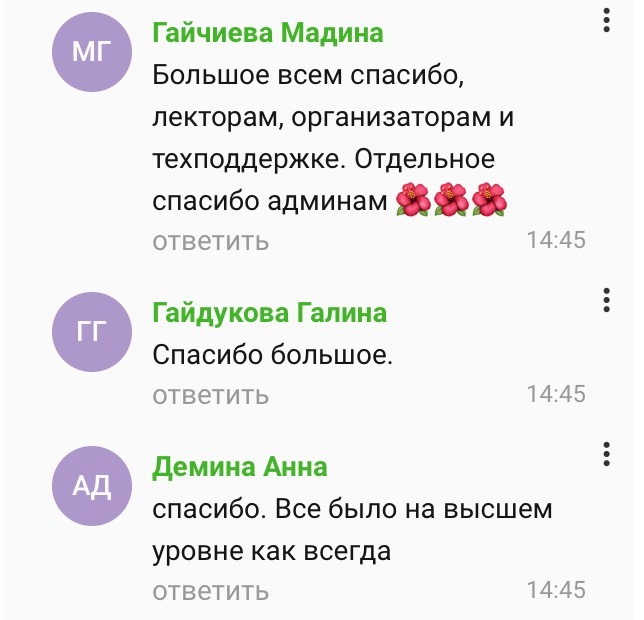Viewport: 644px width, 620px height.
Task: Open options menu for Демина Анна's comment
Action: click(x=608, y=453)
